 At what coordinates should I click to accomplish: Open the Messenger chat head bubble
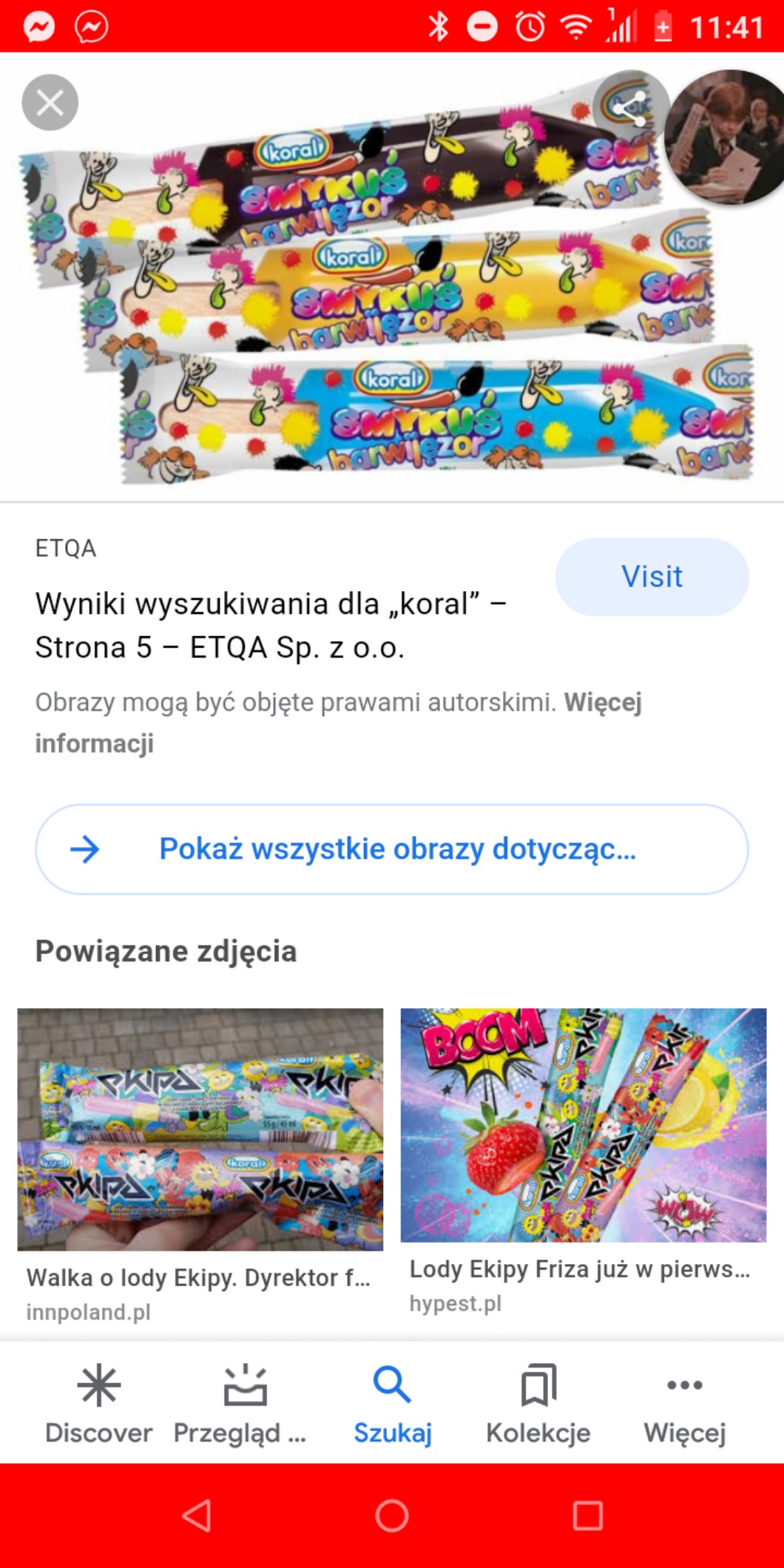click(725, 137)
